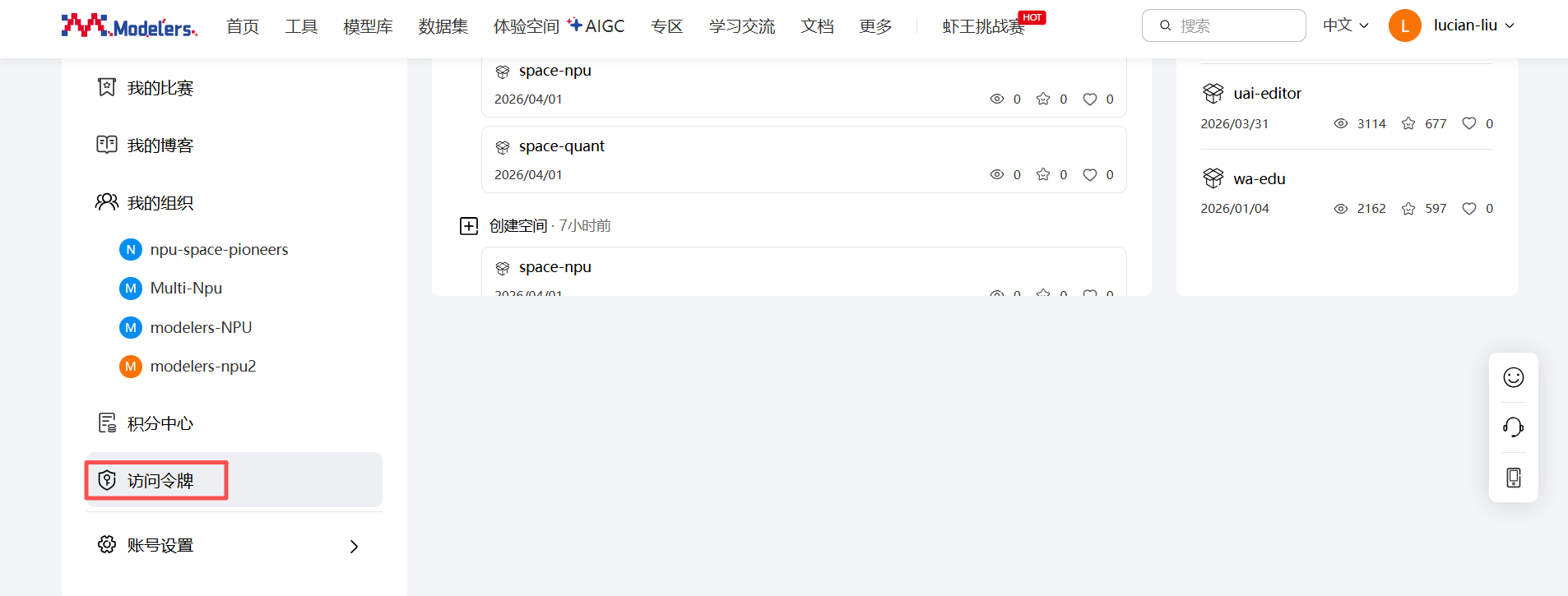The image size is (1568, 596).
Task: Open the customer service headset icon
Action: click(x=1513, y=427)
